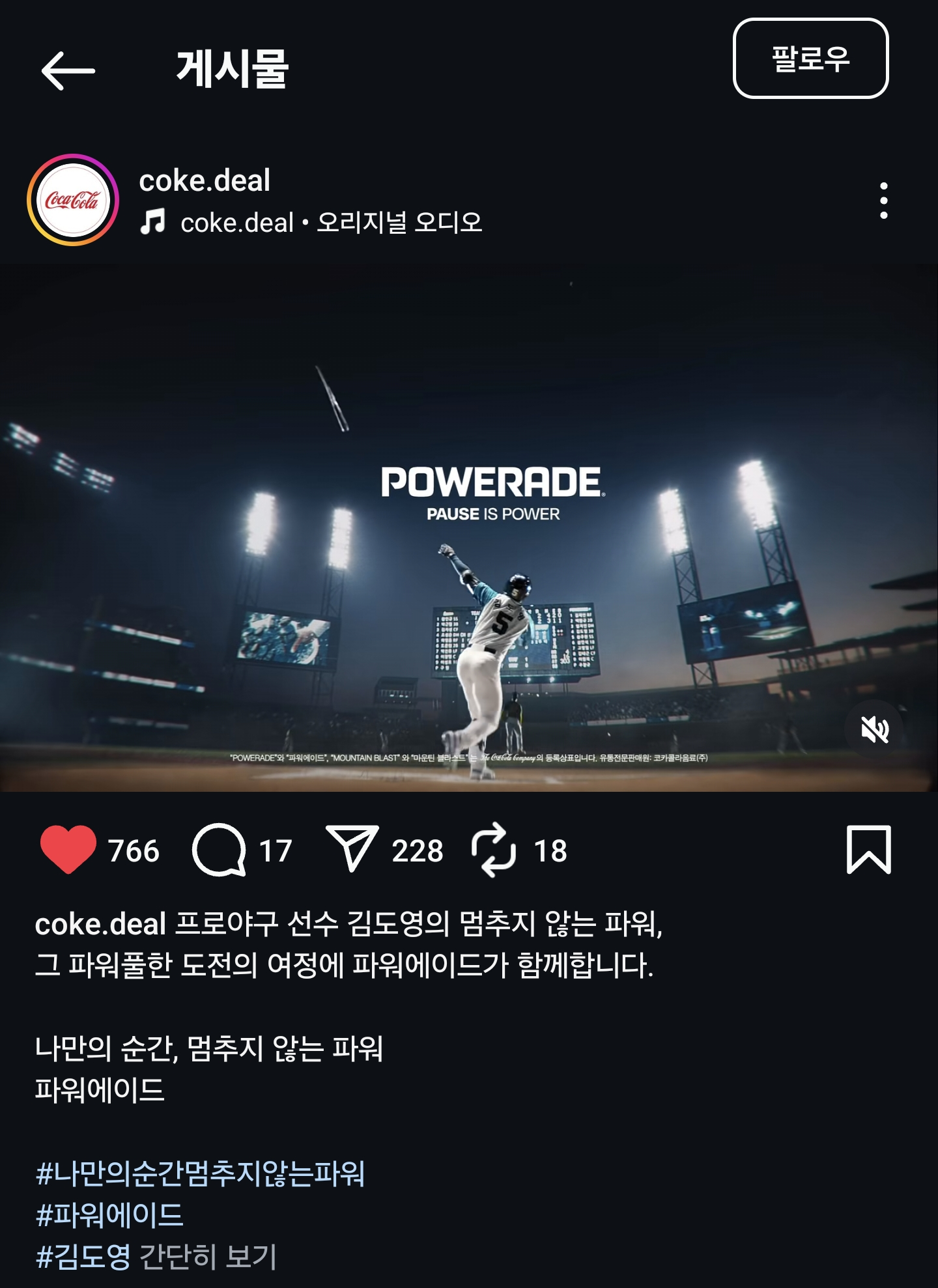
Task: Tap the Powerade video to pause it
Action: [x=469, y=586]
